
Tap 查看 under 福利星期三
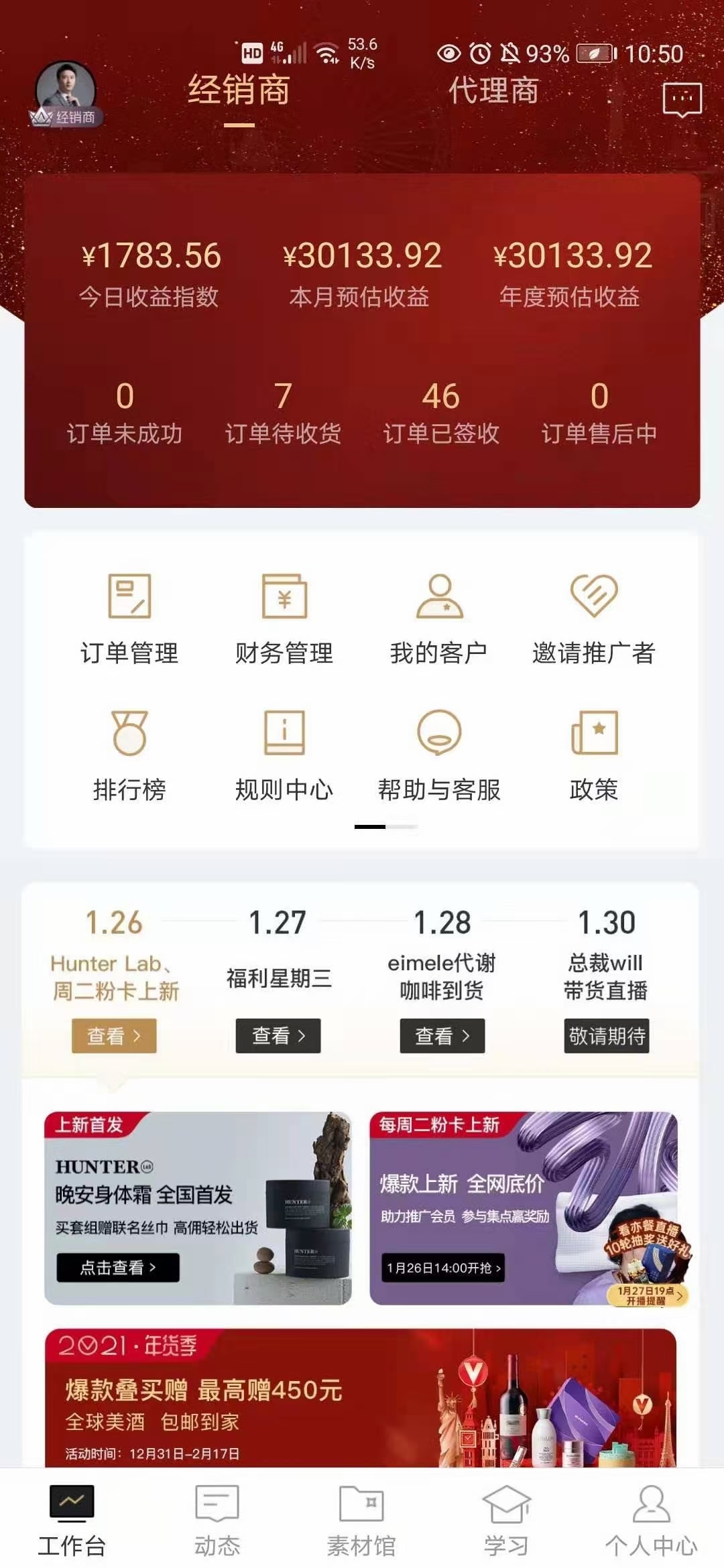pos(278,1036)
